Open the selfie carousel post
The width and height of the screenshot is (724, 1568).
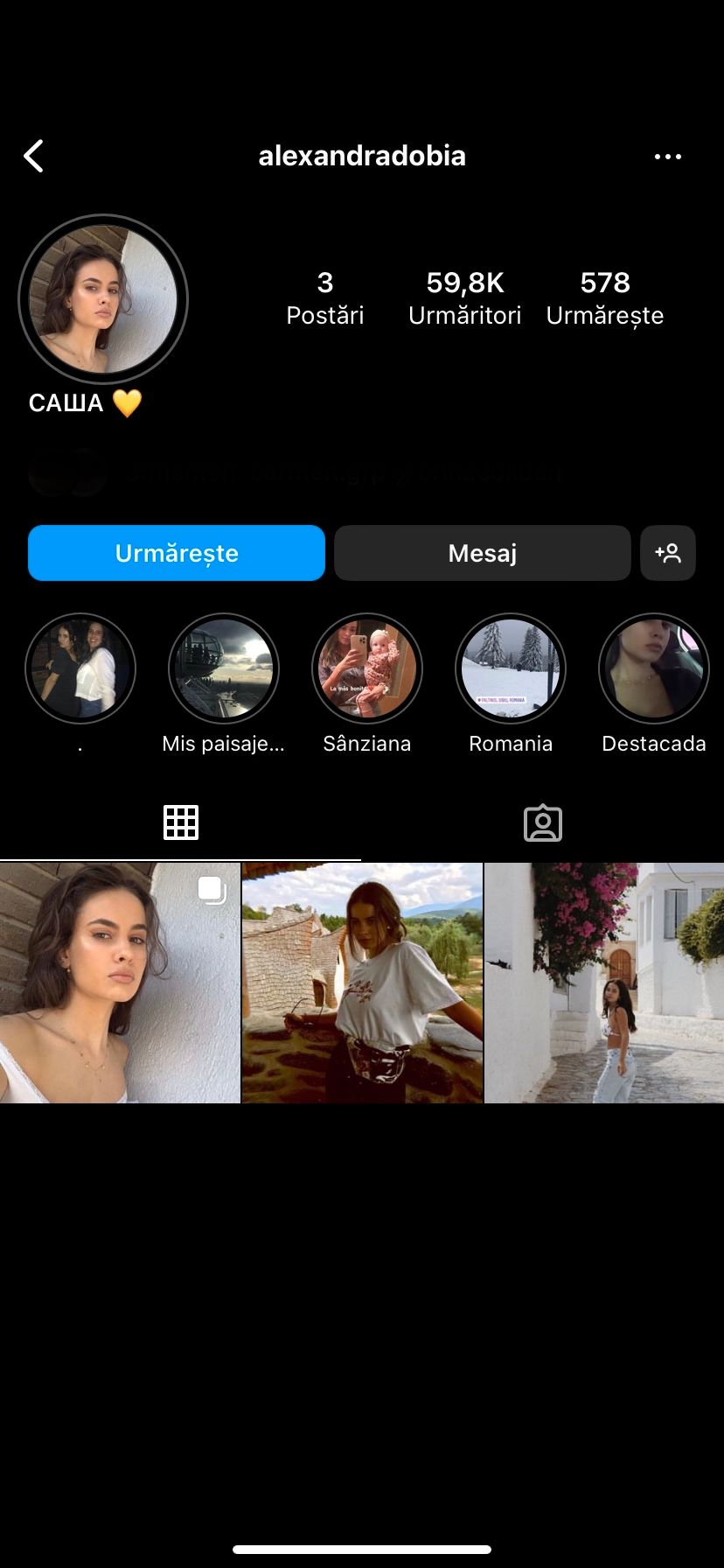pyautogui.click(x=120, y=983)
